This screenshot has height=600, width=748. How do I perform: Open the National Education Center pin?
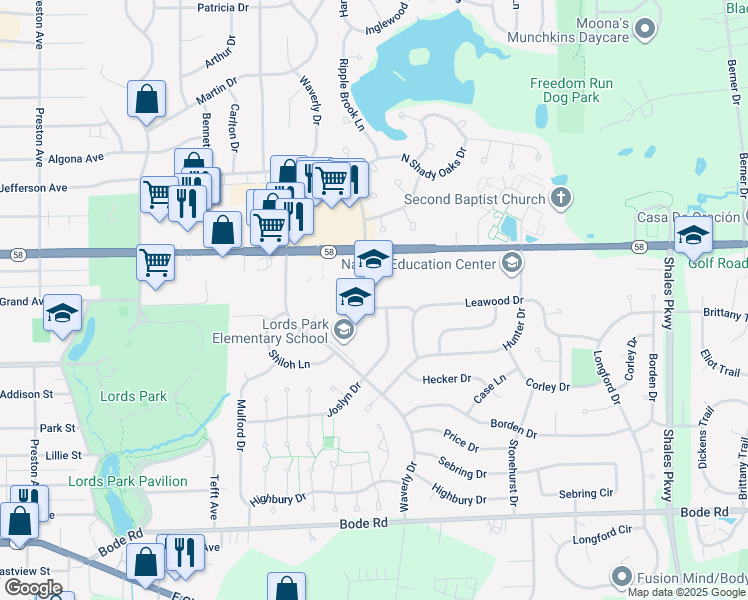(512, 264)
